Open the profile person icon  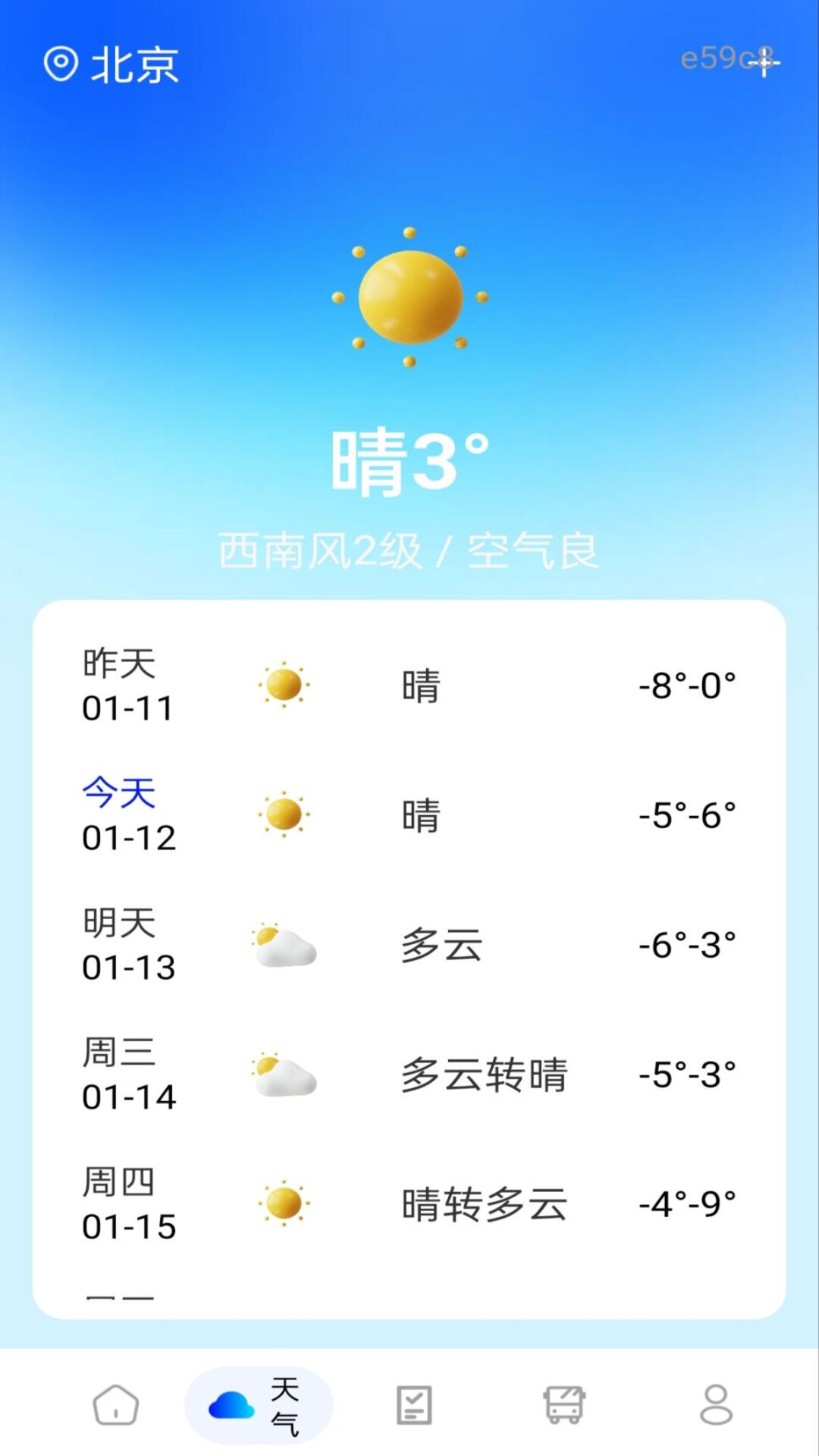click(714, 1404)
